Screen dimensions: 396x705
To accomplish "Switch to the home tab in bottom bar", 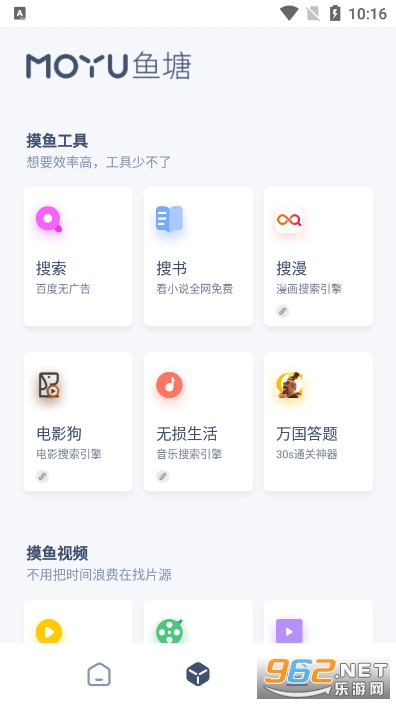I will [x=99, y=674].
